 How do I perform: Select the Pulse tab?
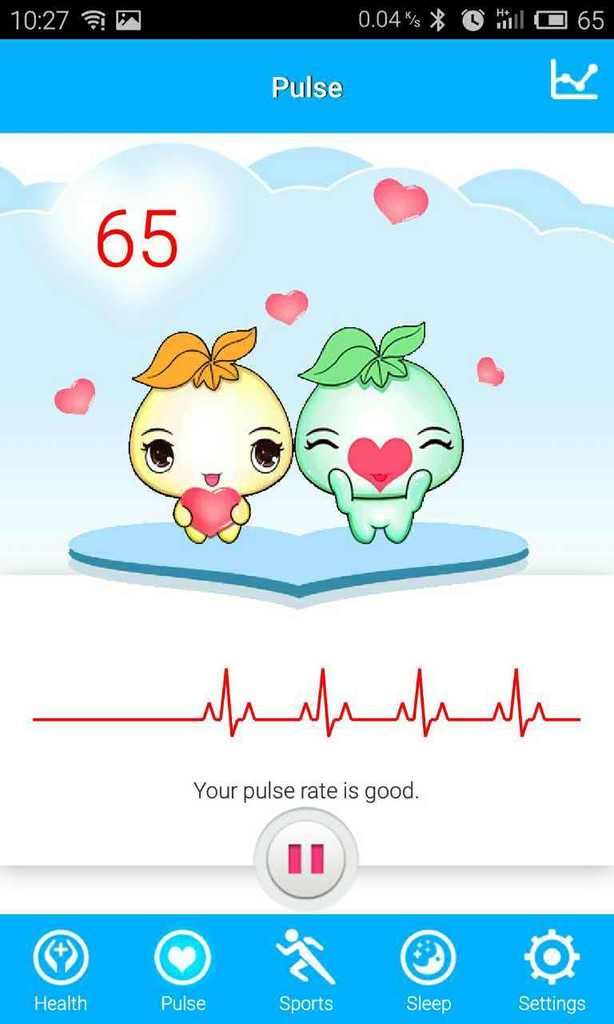tap(183, 968)
